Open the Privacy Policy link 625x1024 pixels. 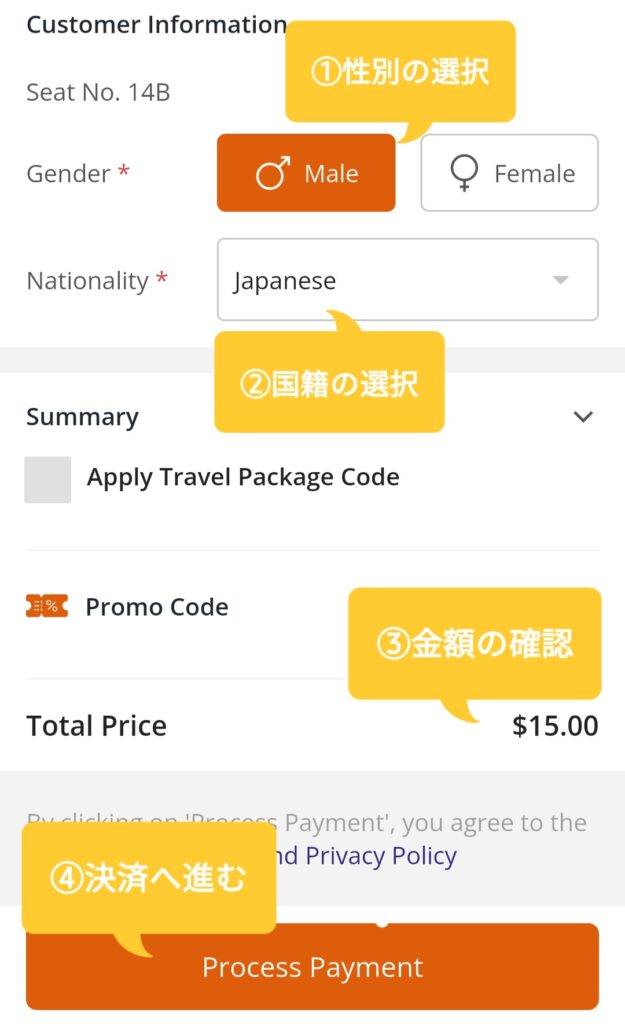coord(381,856)
